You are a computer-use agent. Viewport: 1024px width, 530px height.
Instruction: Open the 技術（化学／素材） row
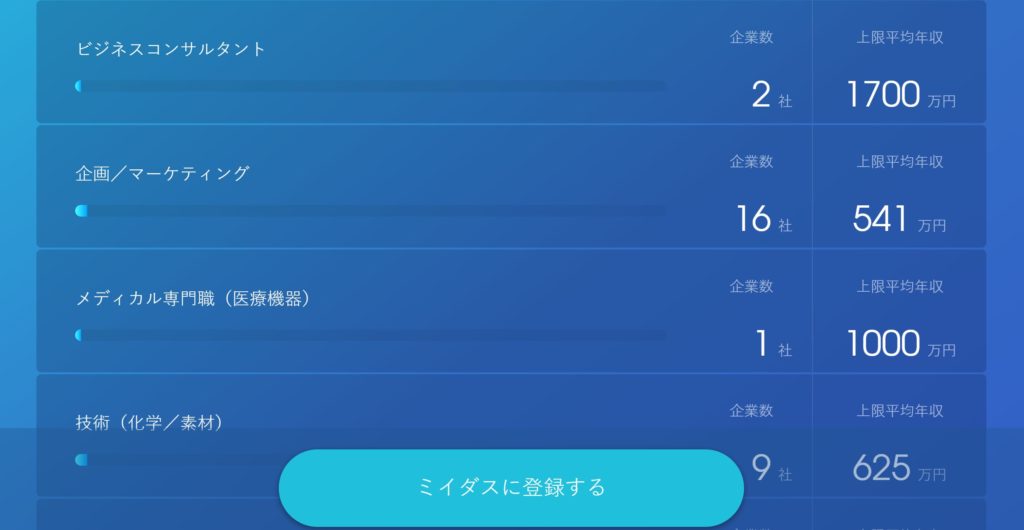click(149, 423)
